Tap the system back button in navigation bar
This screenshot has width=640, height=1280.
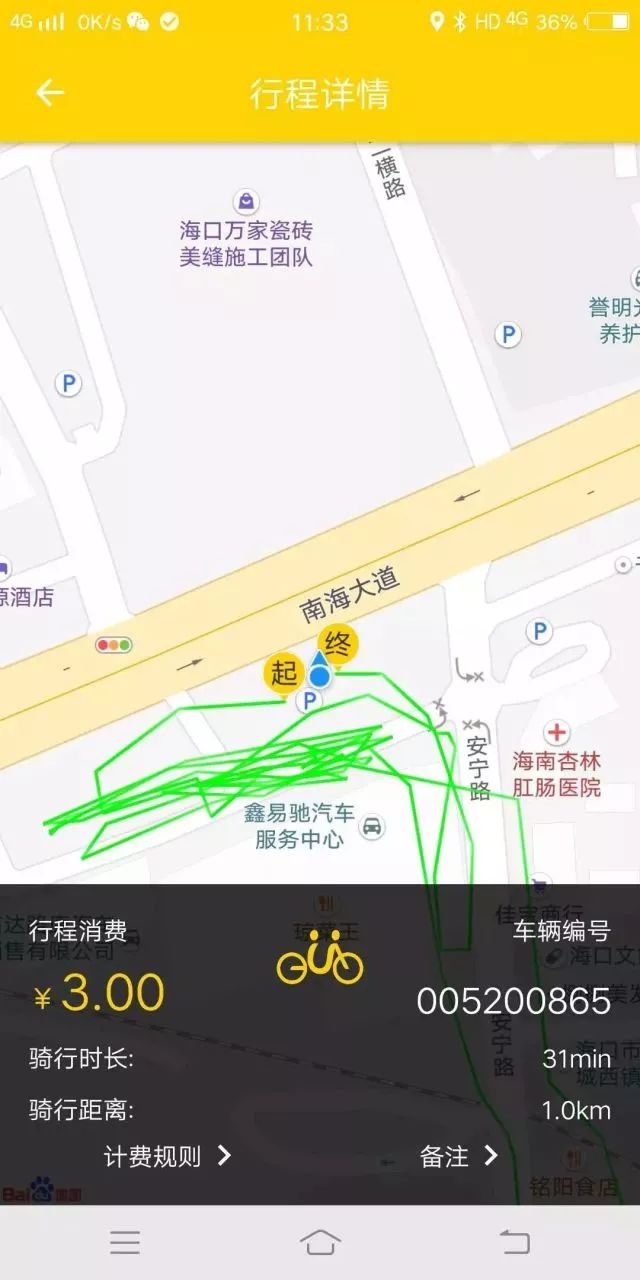coord(514,1242)
